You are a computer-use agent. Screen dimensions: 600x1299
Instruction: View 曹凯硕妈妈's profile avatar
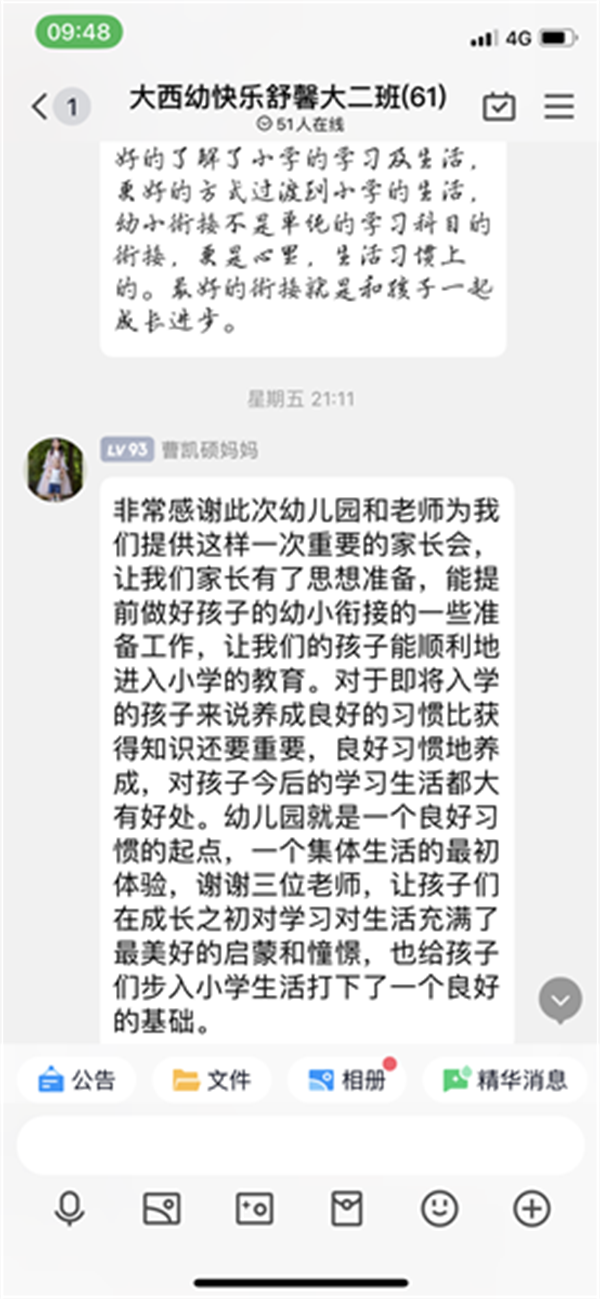pyautogui.click(x=55, y=467)
